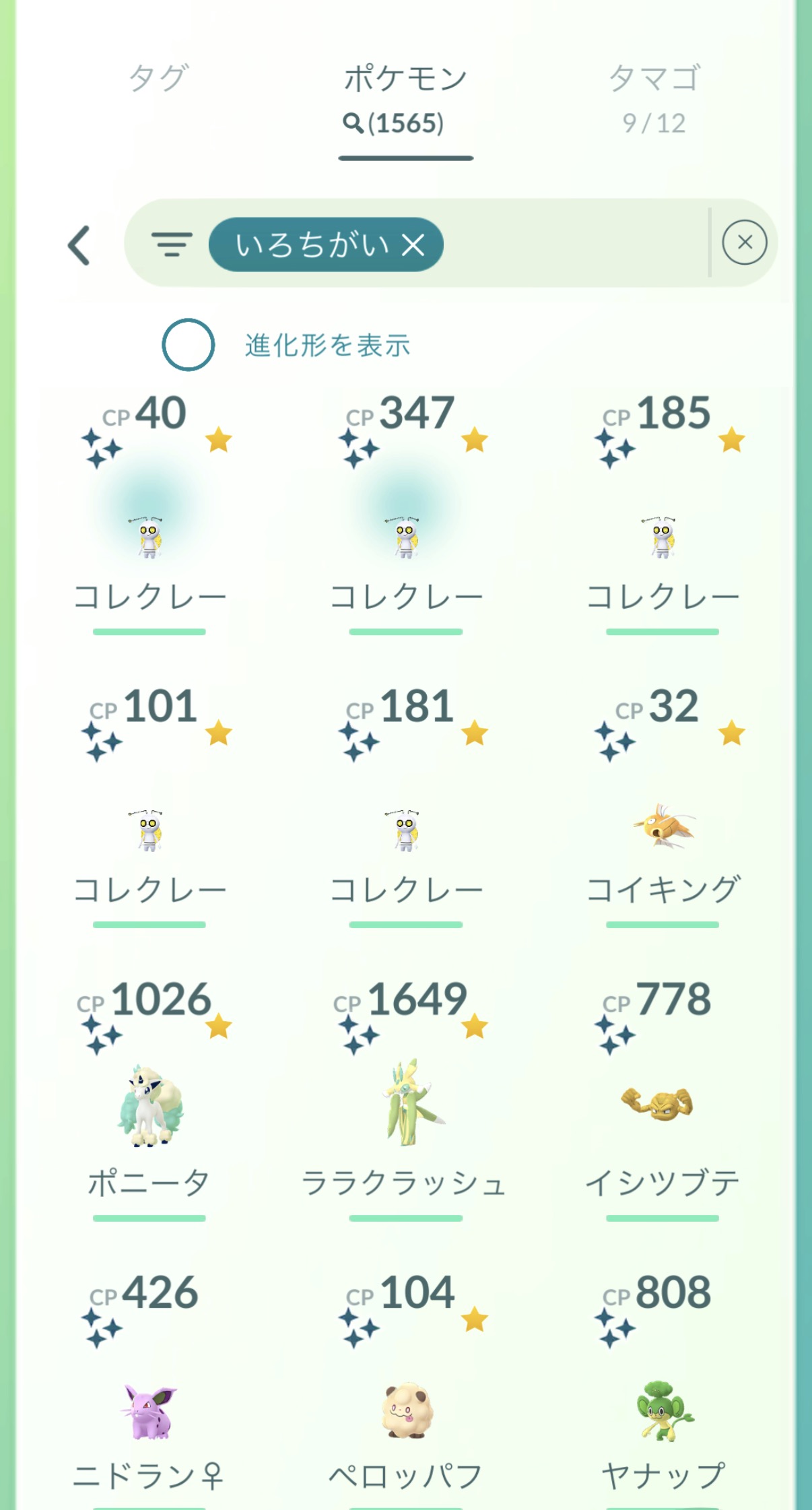Switch to the タグ tab
Image resolution: width=812 pixels, height=1510 pixels.
point(159,79)
